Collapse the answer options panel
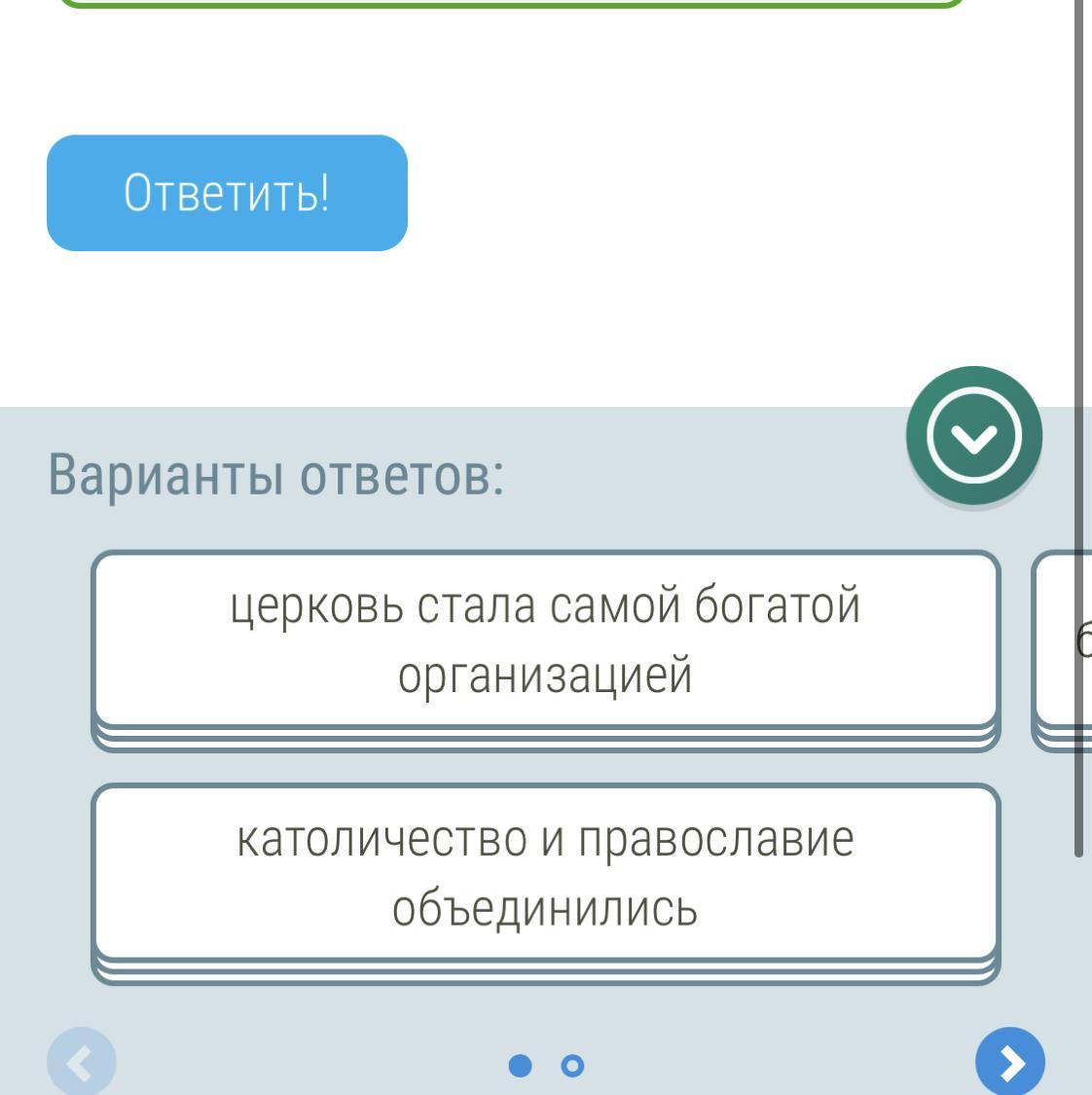1092x1095 pixels. point(973,436)
